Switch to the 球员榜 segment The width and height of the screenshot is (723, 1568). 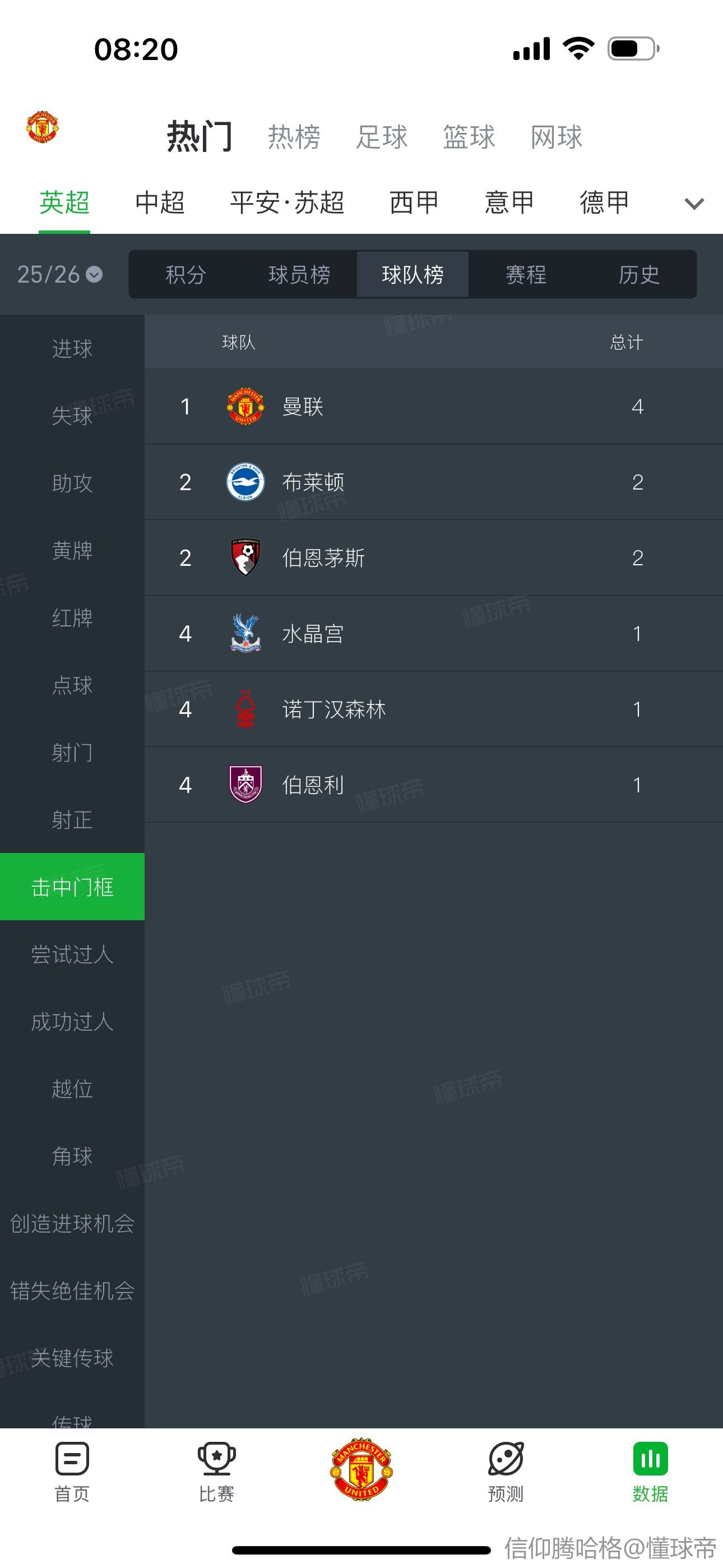(x=299, y=275)
